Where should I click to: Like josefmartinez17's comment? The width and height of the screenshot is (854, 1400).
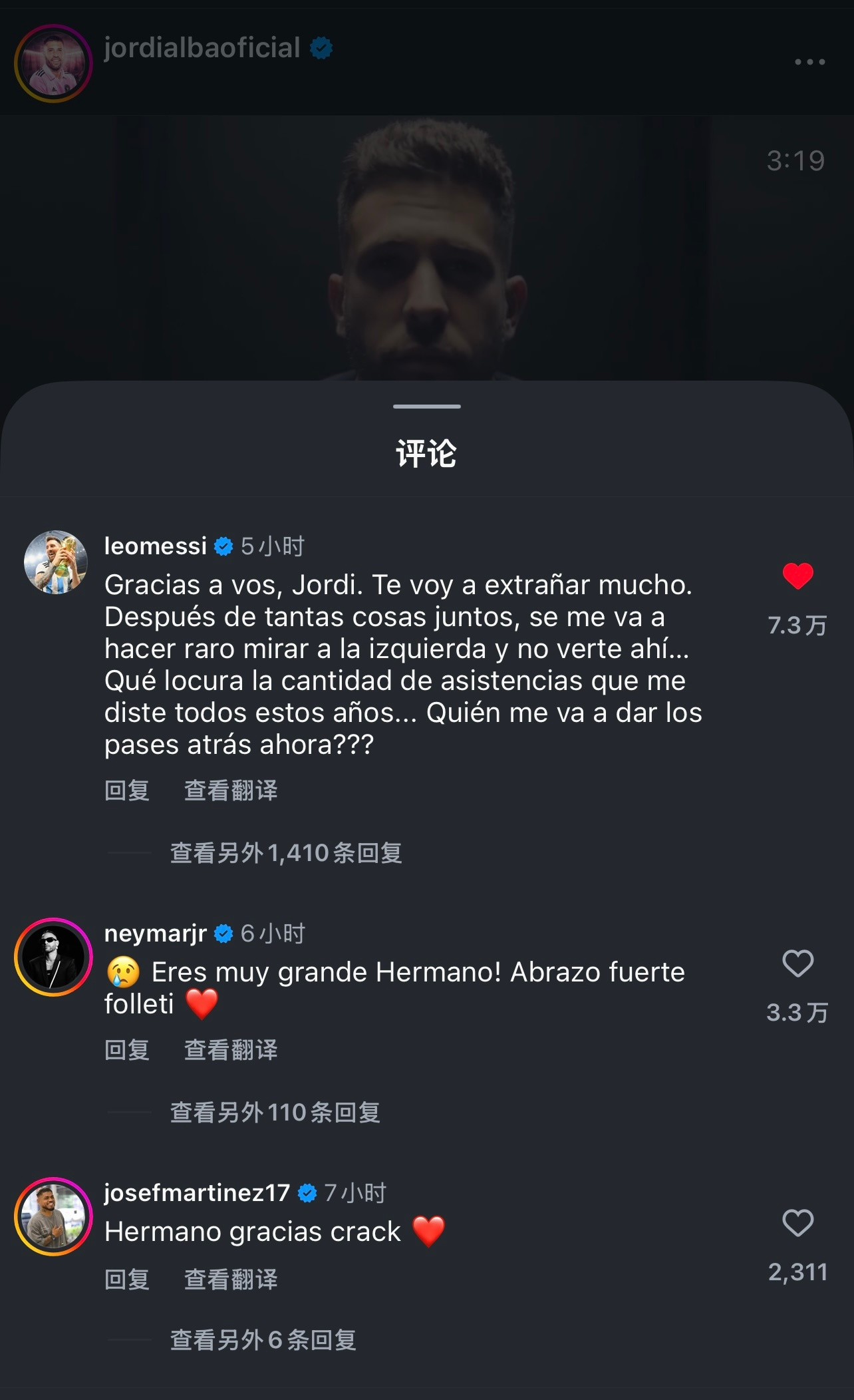tap(797, 1223)
